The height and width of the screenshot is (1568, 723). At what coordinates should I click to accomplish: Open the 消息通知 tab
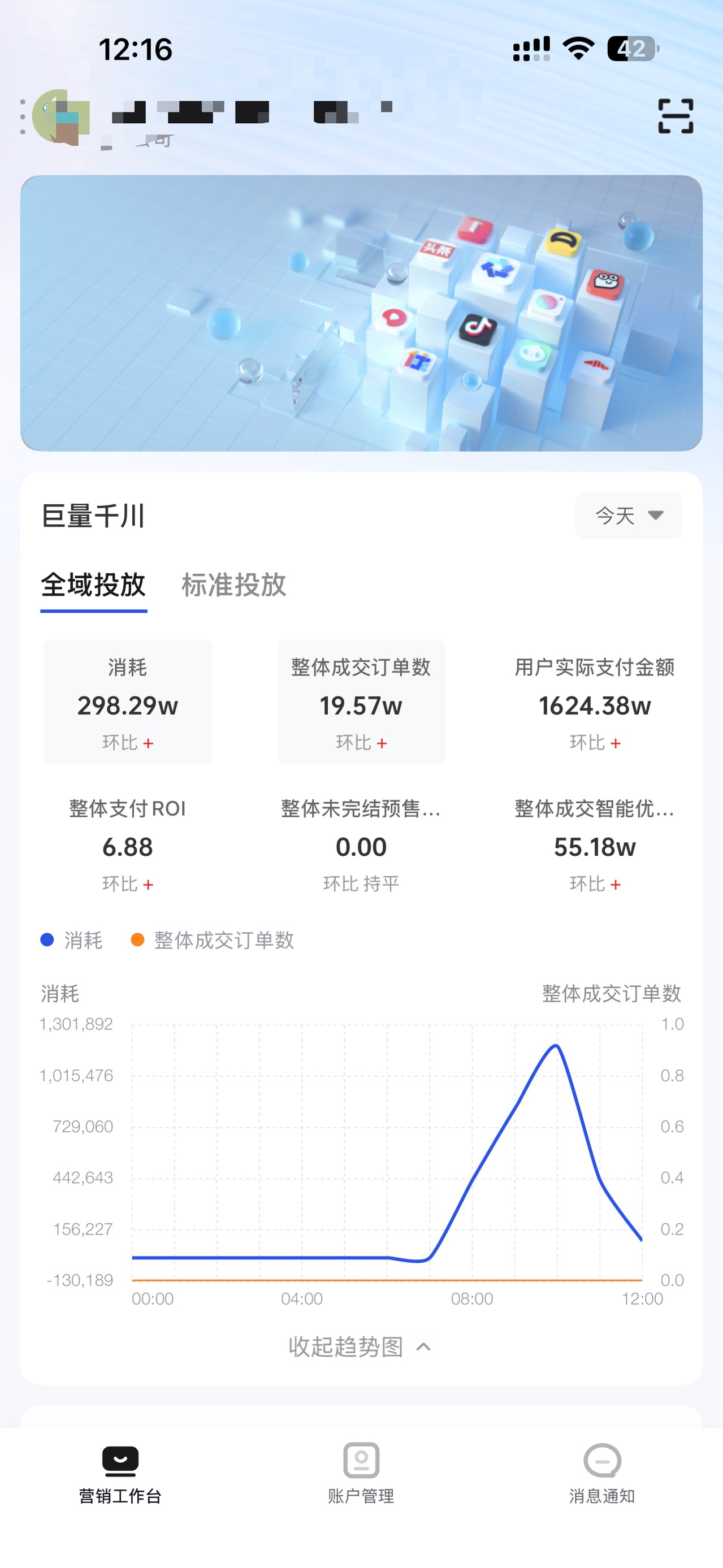pos(602,1472)
